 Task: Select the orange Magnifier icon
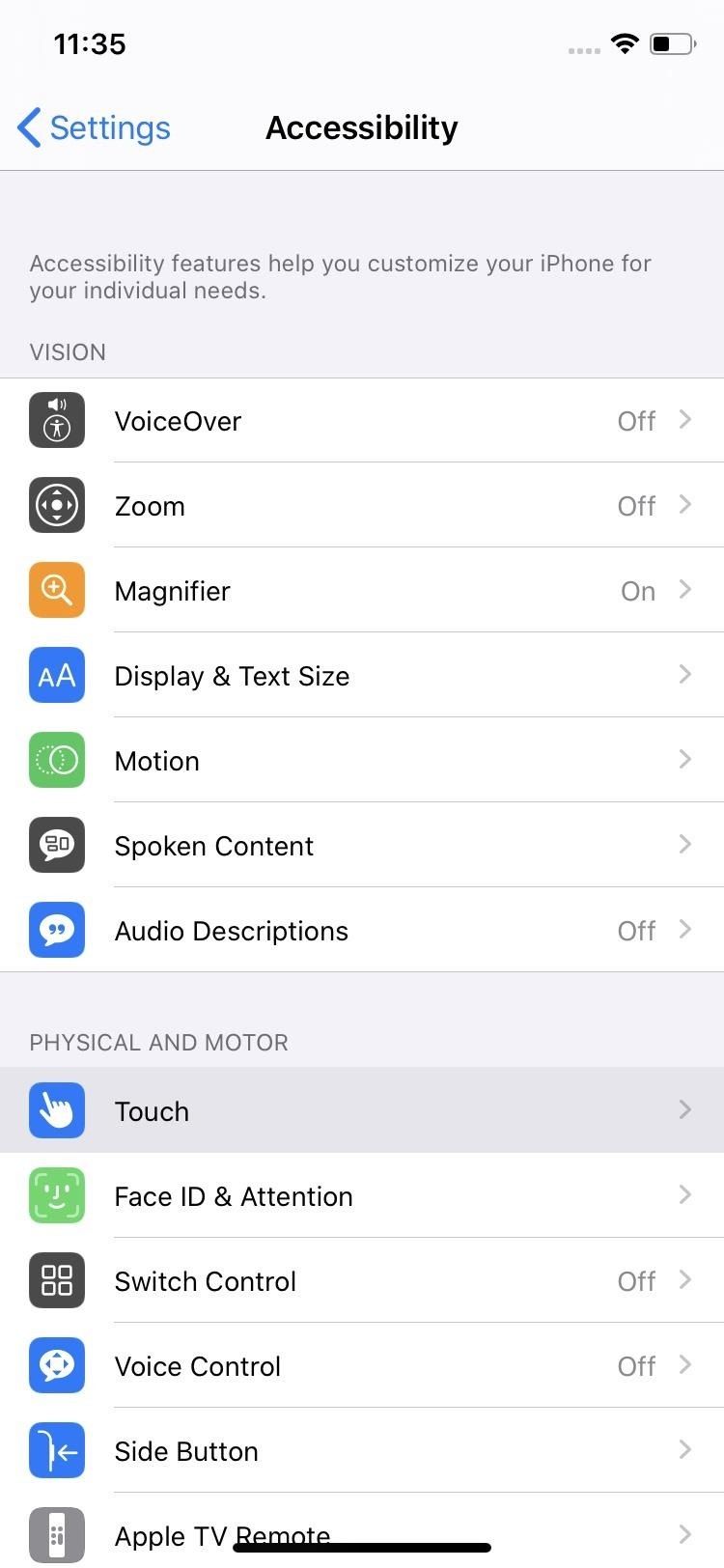(x=56, y=590)
